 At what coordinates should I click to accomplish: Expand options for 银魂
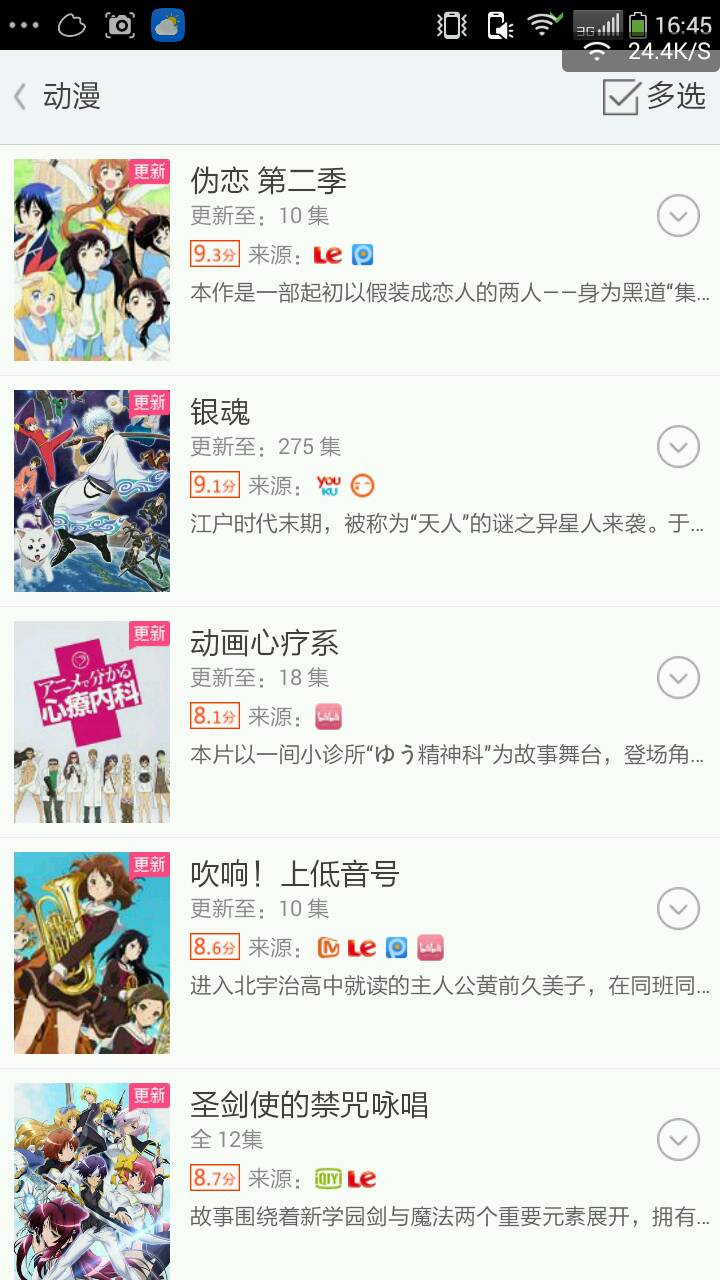[x=678, y=446]
